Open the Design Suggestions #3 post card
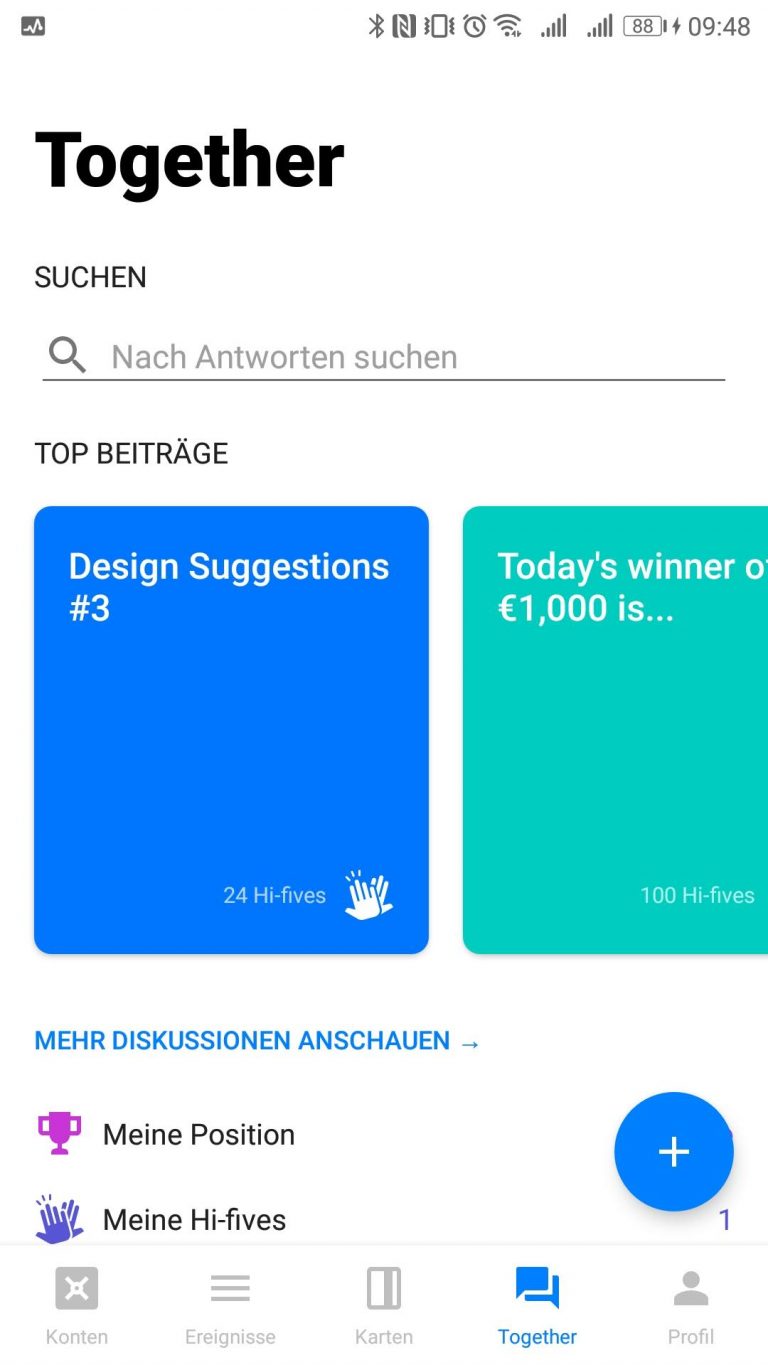The height and width of the screenshot is (1365, 768). pyautogui.click(x=231, y=729)
